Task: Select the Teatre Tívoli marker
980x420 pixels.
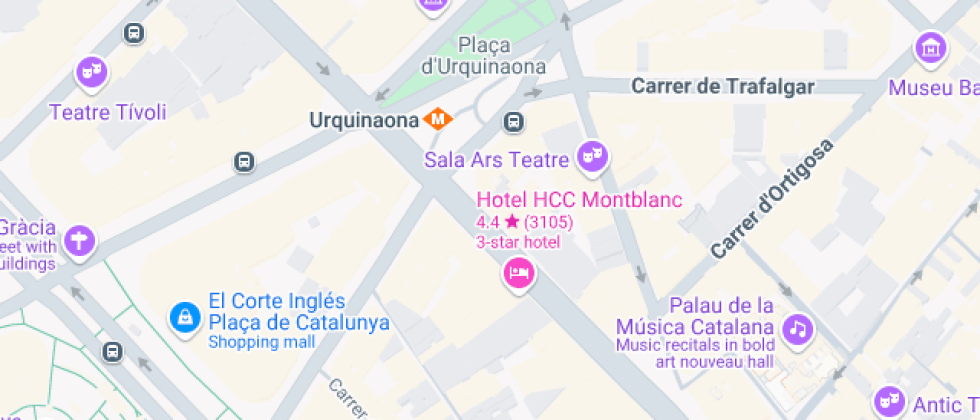Action: pos(91,73)
